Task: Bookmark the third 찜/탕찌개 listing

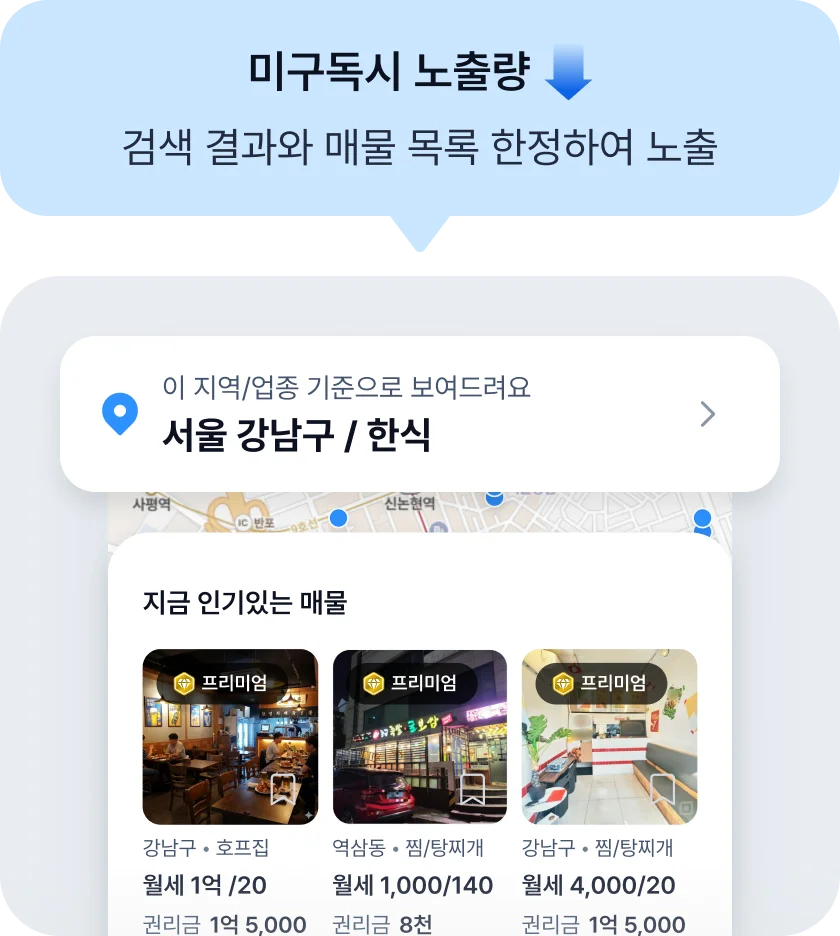Action: point(661,790)
